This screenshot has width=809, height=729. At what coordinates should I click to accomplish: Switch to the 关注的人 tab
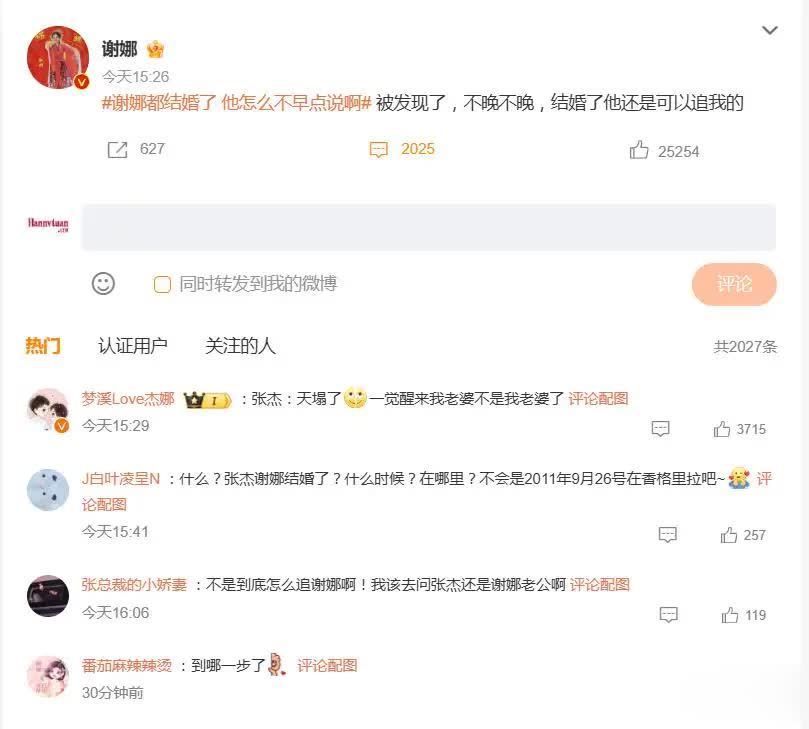coord(240,346)
